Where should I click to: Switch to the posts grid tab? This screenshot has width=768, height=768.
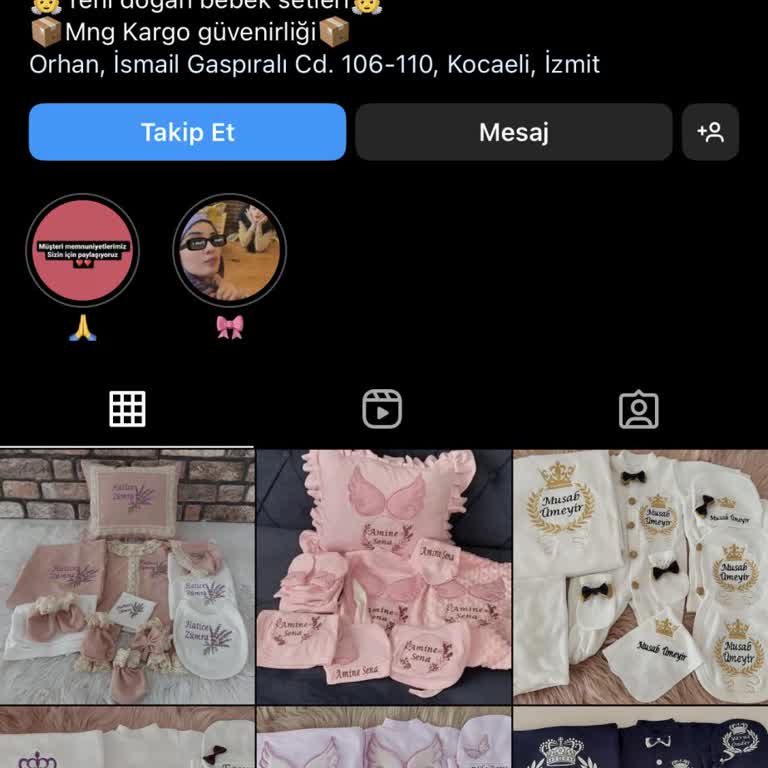(x=127, y=409)
